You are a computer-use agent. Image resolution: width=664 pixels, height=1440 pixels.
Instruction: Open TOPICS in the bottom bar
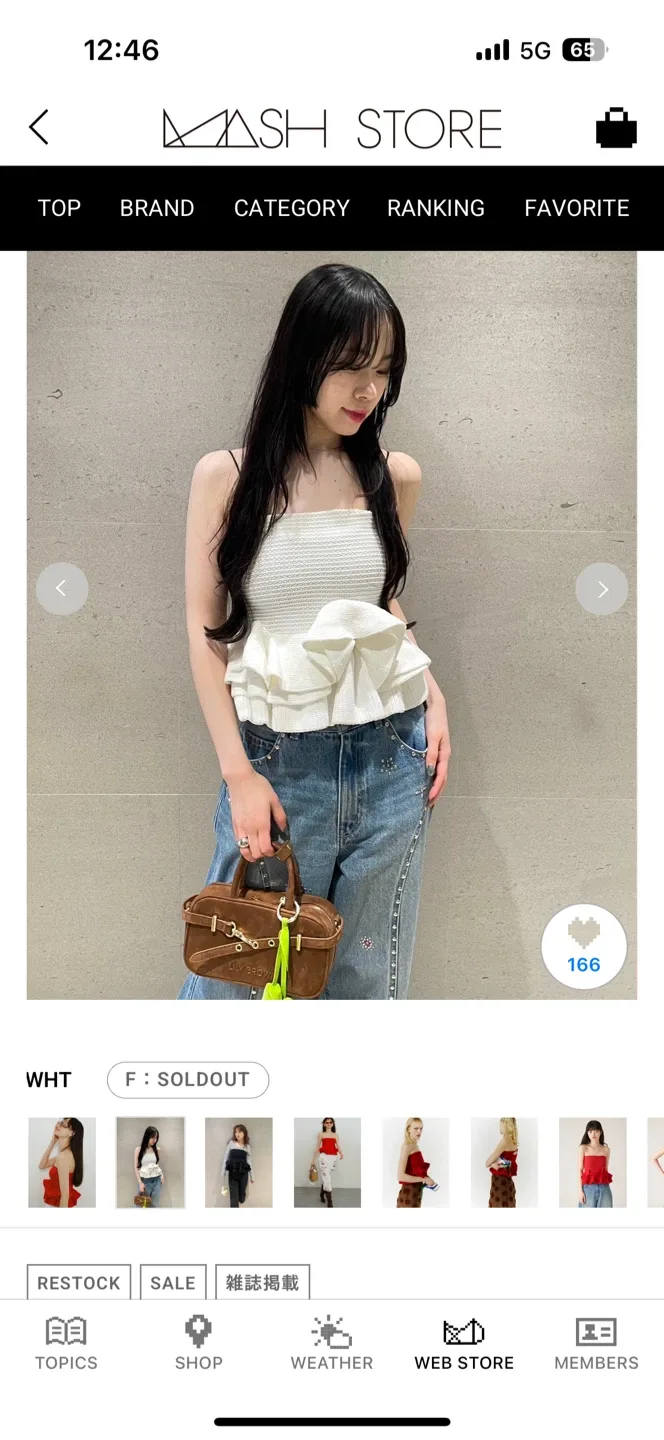tap(66, 1343)
